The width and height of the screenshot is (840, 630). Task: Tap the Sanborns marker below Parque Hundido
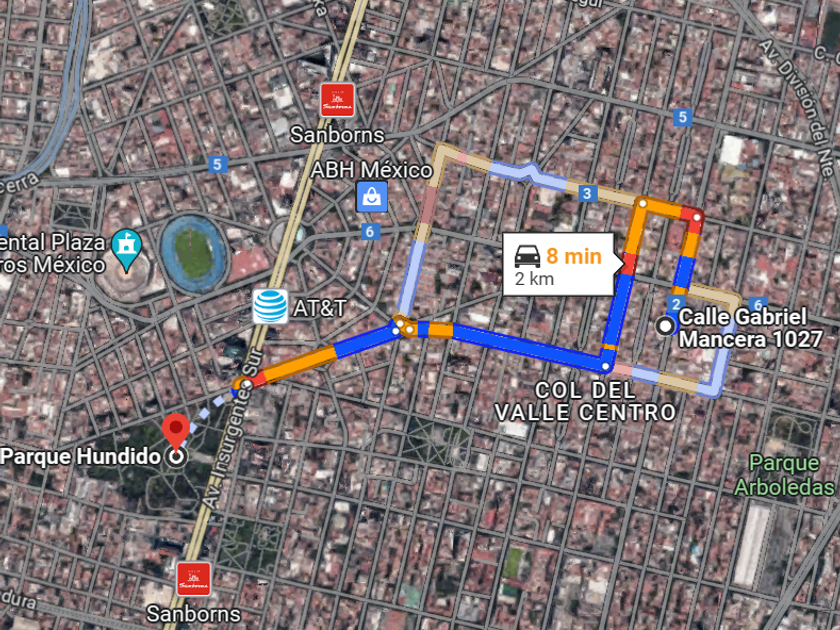pyautogui.click(x=193, y=579)
